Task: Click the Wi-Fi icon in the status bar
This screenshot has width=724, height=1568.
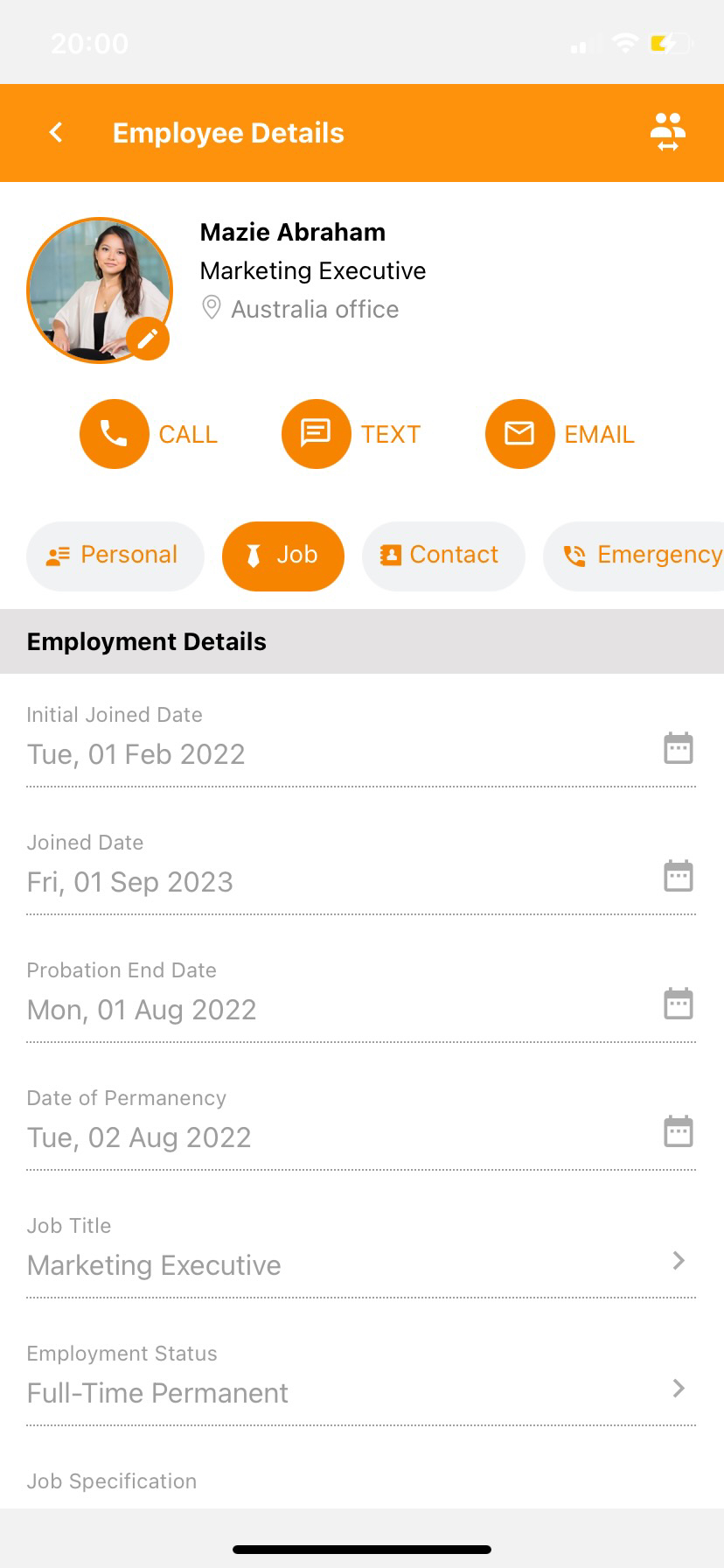Action: [624, 42]
